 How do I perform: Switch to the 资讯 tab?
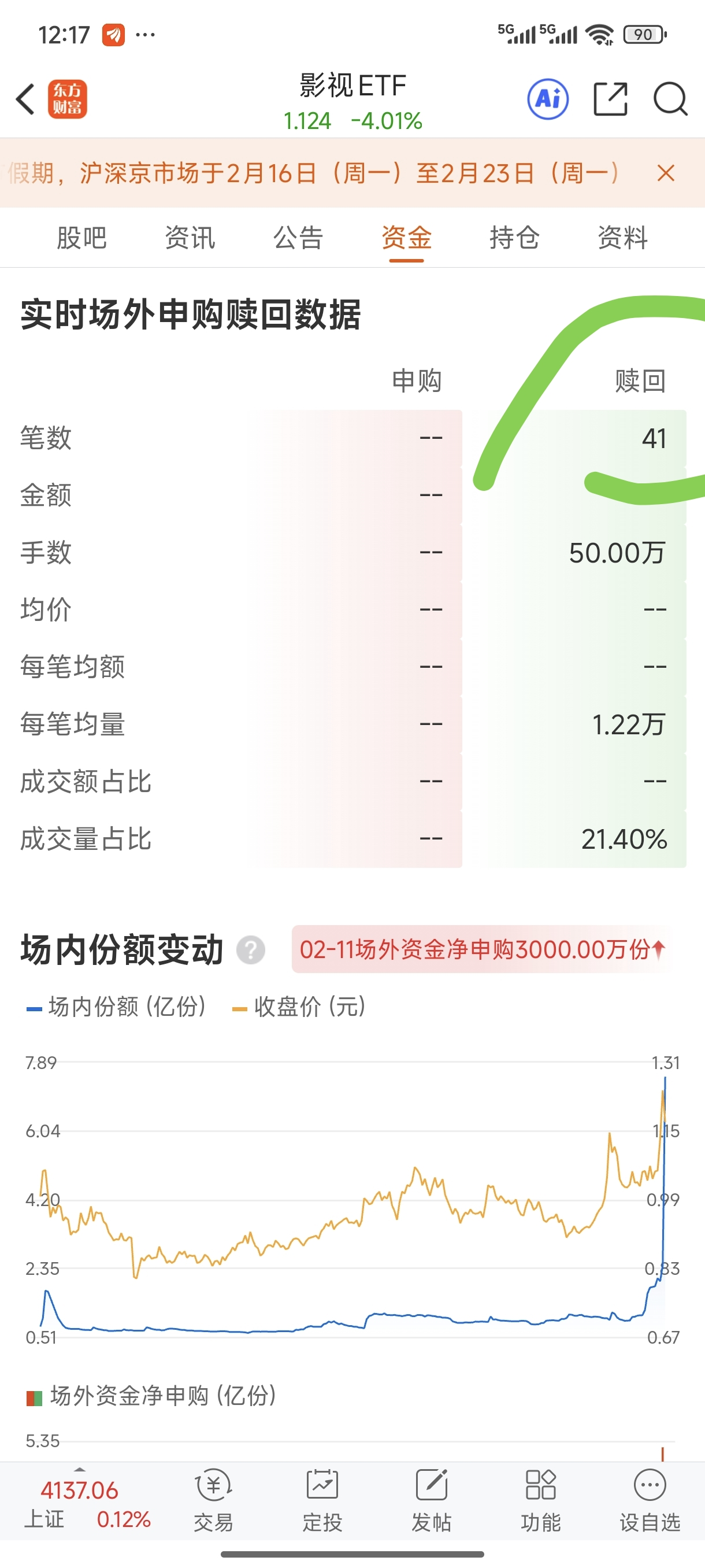[190, 238]
